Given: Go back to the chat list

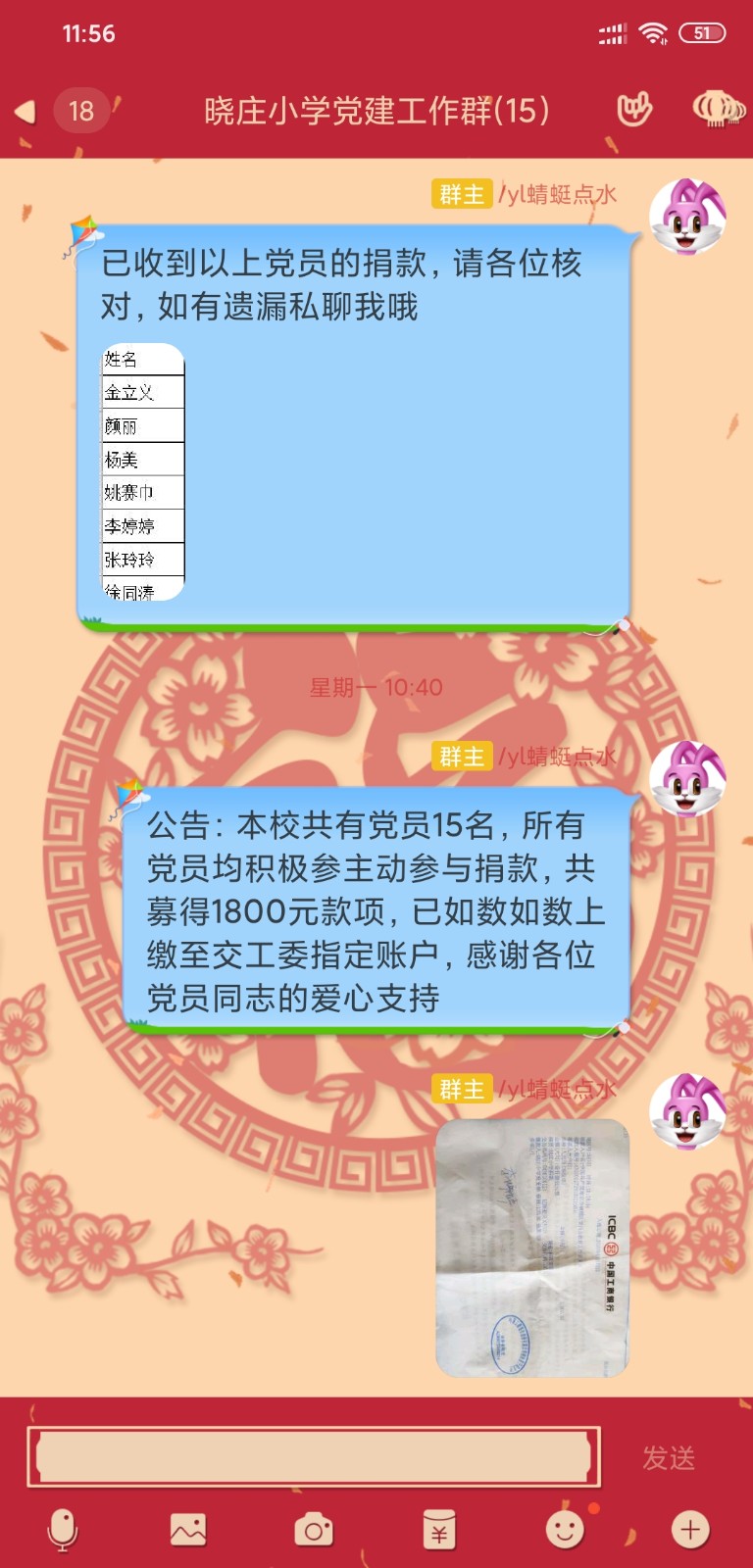Looking at the screenshot, I should [x=26, y=112].
